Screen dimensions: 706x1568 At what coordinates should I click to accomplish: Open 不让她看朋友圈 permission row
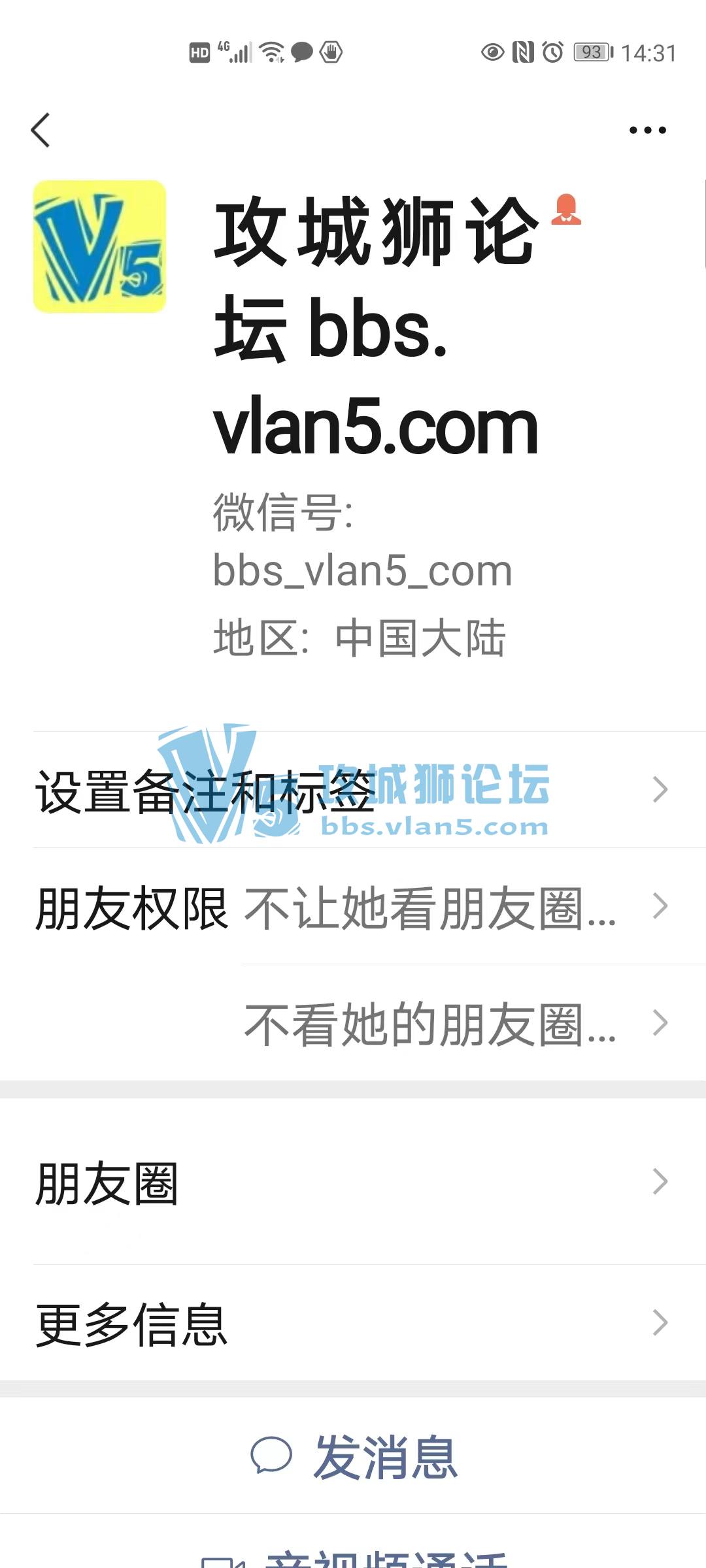pyautogui.click(x=458, y=907)
